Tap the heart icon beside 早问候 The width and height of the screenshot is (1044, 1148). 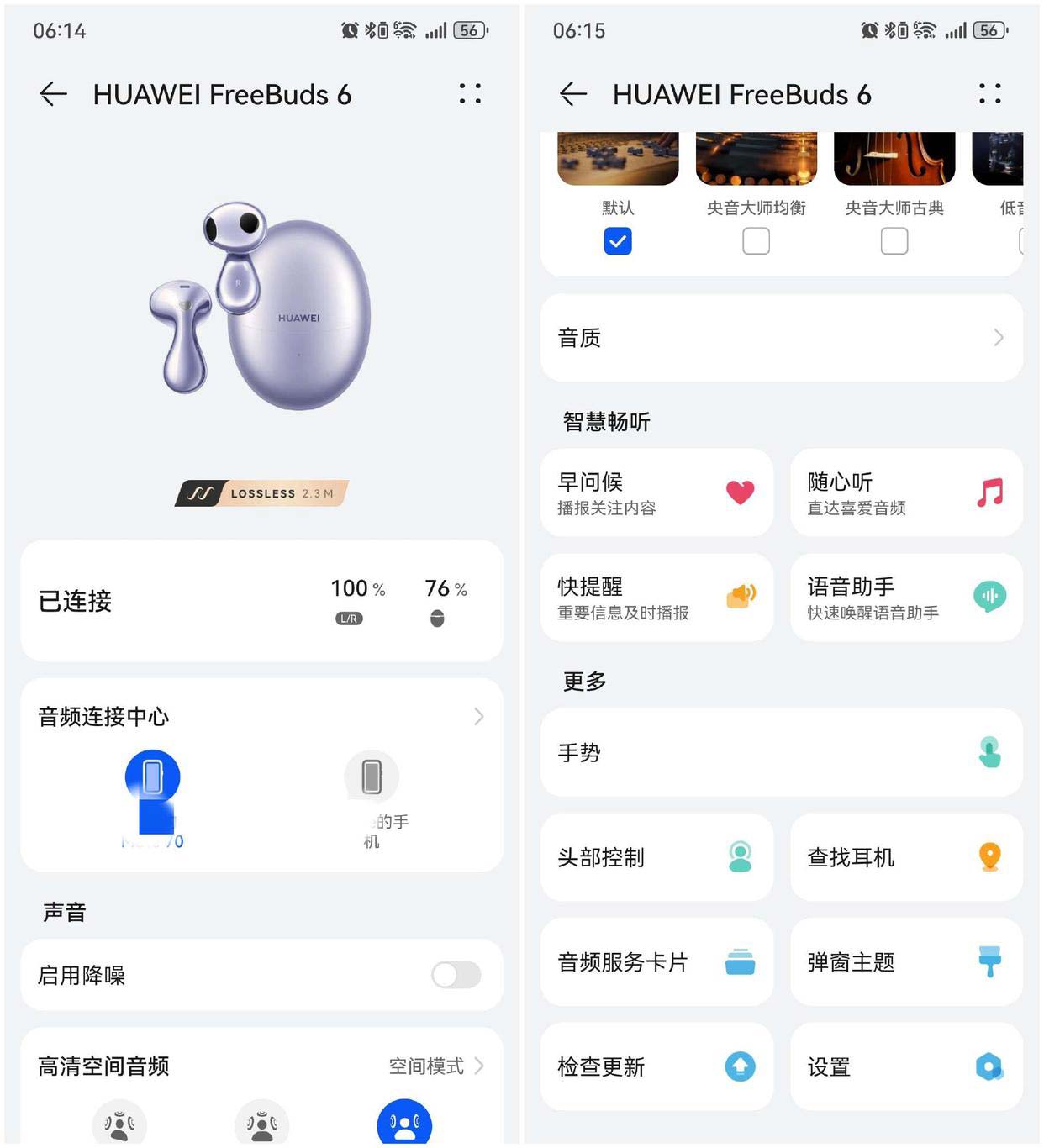pos(738,492)
